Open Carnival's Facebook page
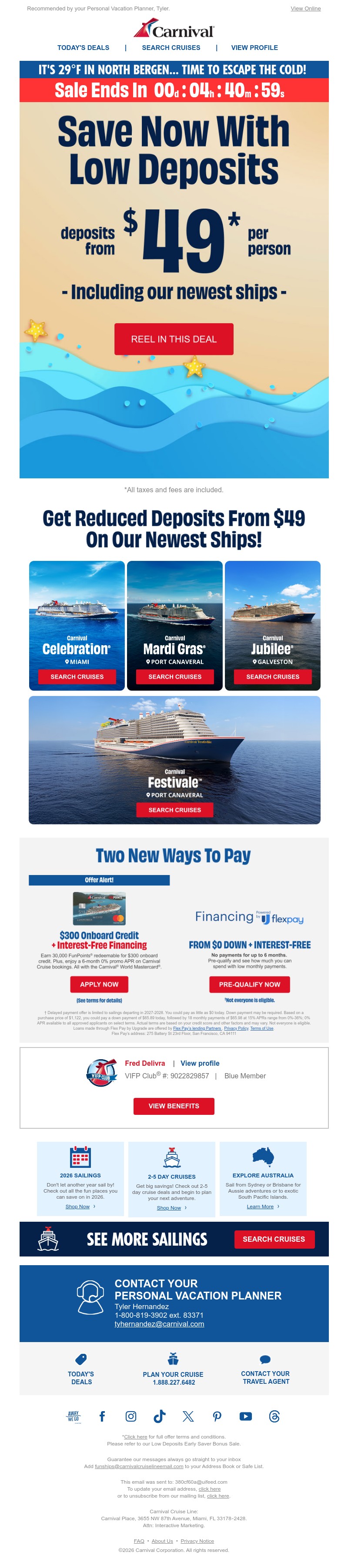 pos(102,1416)
